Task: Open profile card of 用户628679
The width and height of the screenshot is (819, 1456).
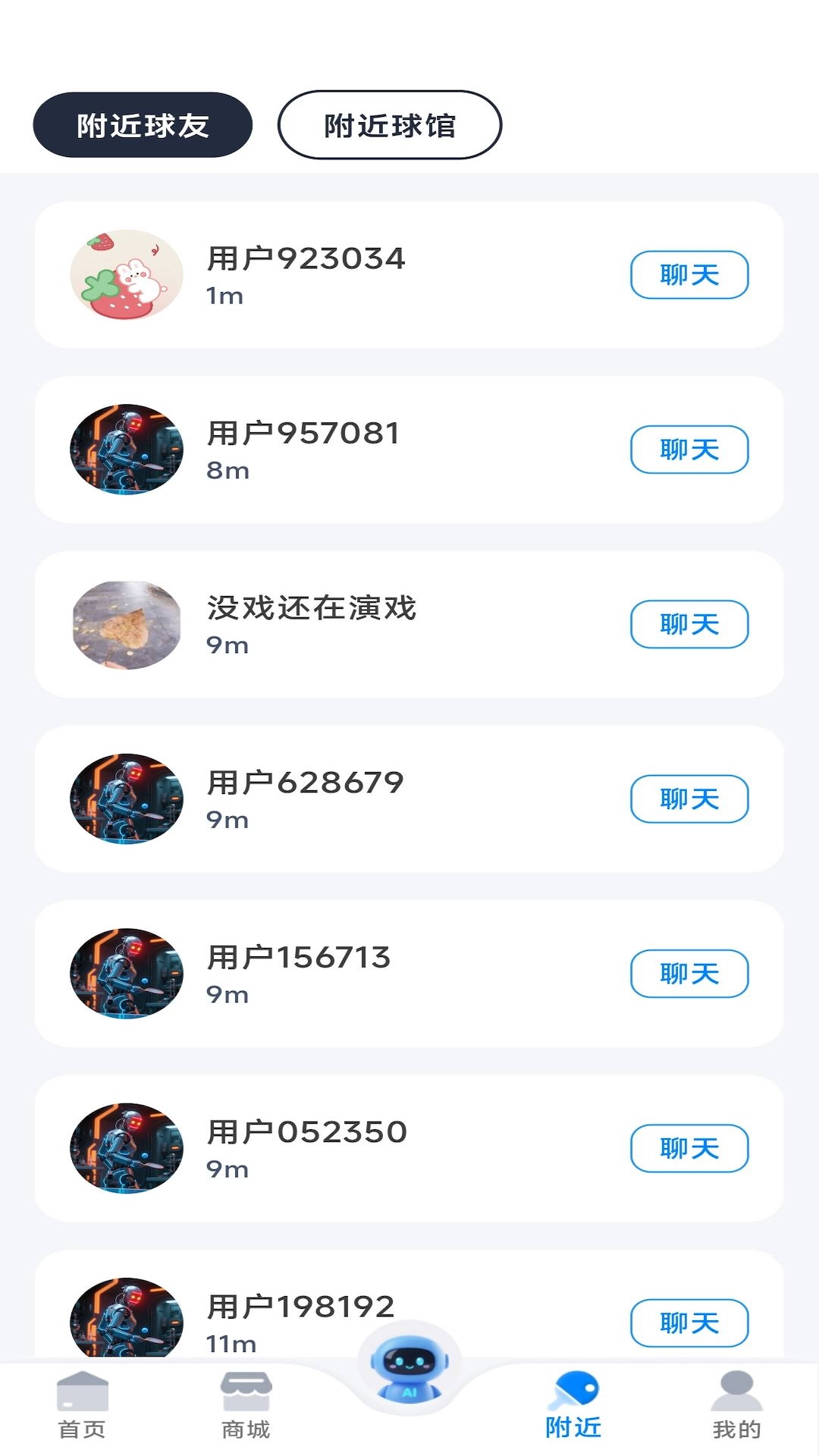Action: click(126, 799)
